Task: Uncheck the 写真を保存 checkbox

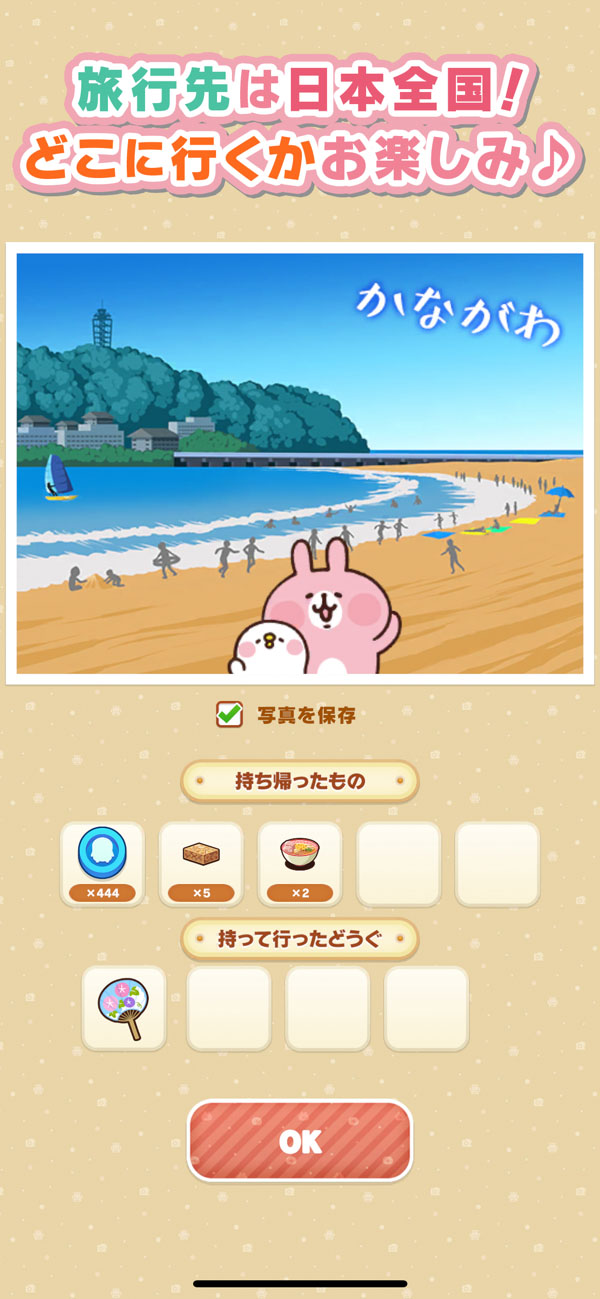Action: click(230, 714)
